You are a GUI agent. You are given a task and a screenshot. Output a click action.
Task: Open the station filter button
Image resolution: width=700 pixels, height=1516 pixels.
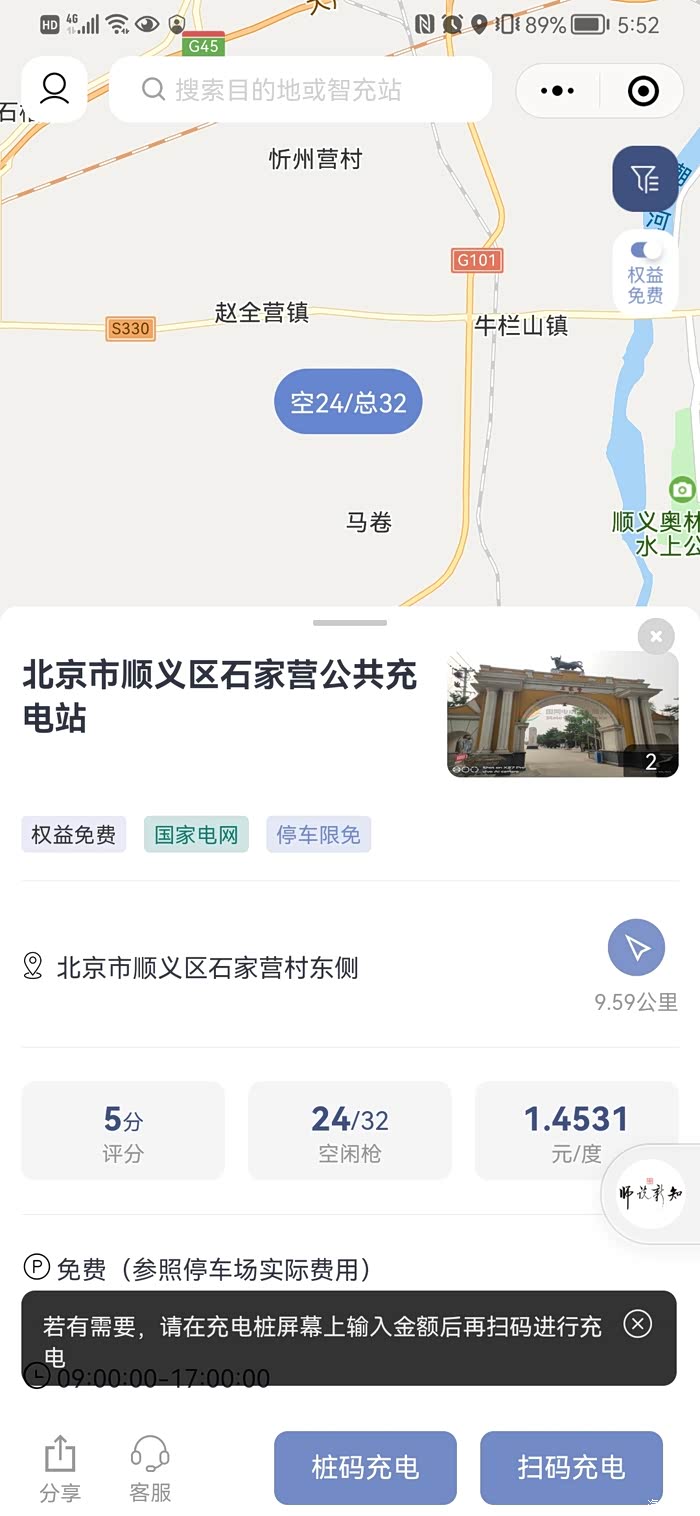coord(645,179)
